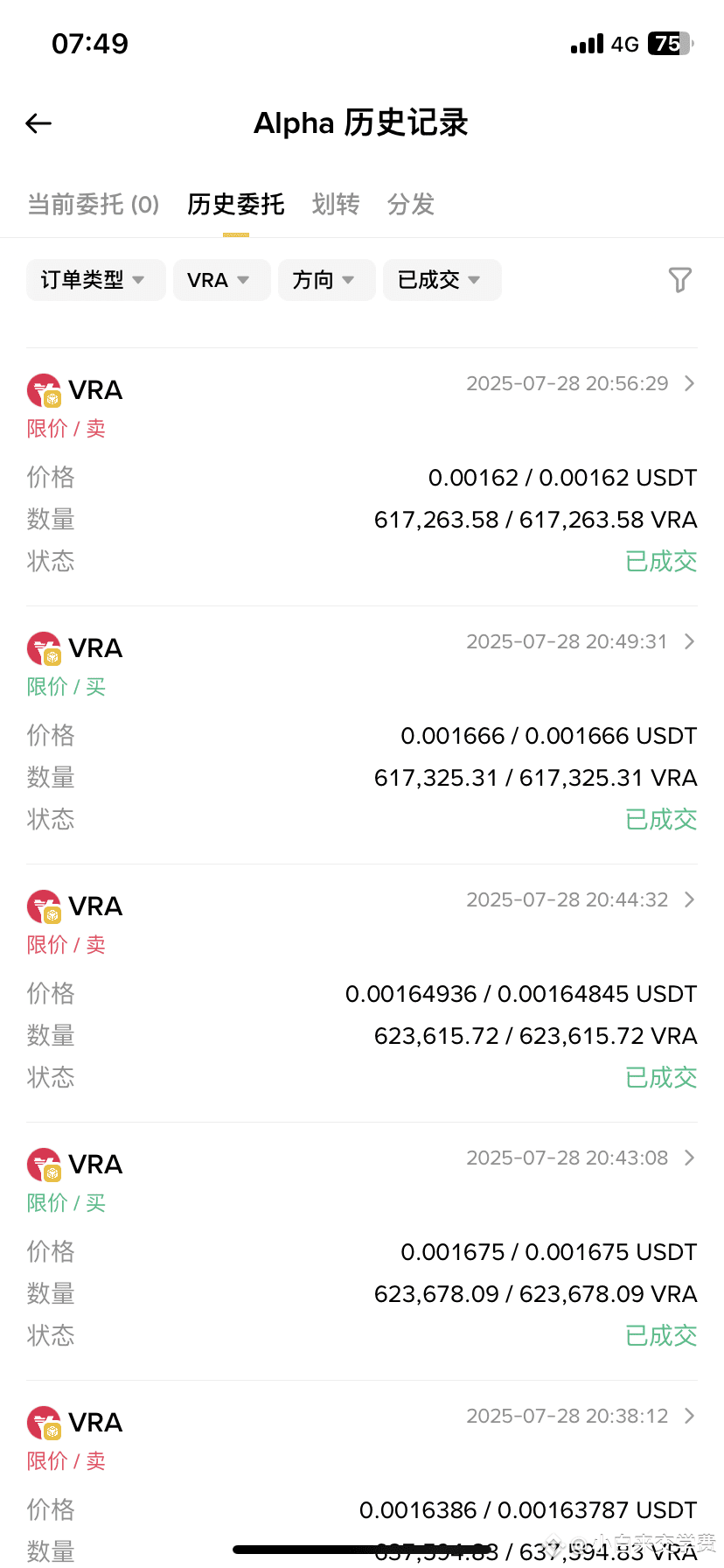Screen dimensions: 724x1568
Task: Select the 历史委托 tab
Action: pos(236,205)
